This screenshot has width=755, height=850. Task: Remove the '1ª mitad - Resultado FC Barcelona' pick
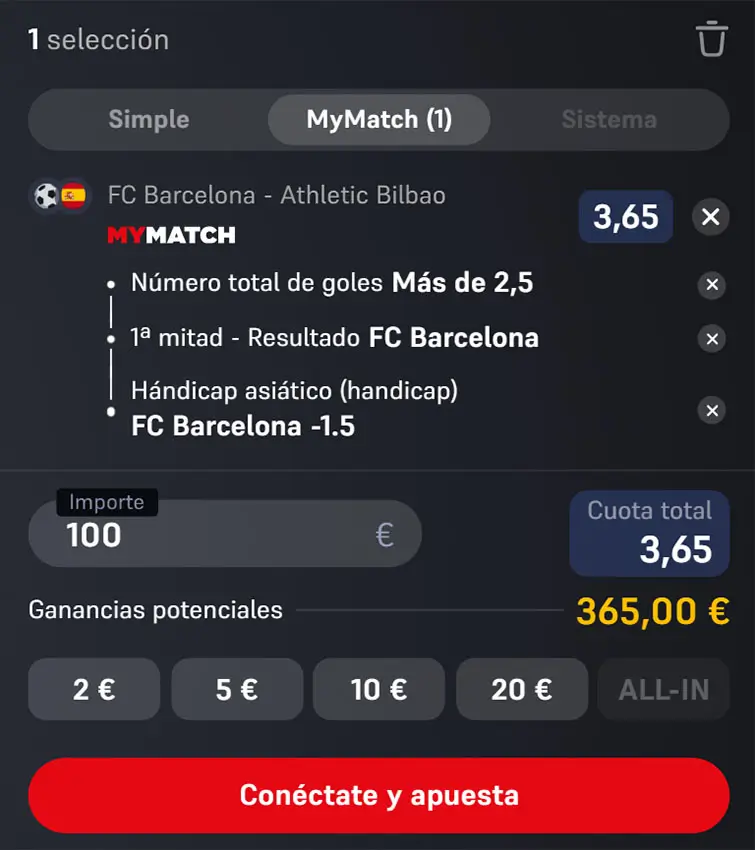tap(711, 339)
